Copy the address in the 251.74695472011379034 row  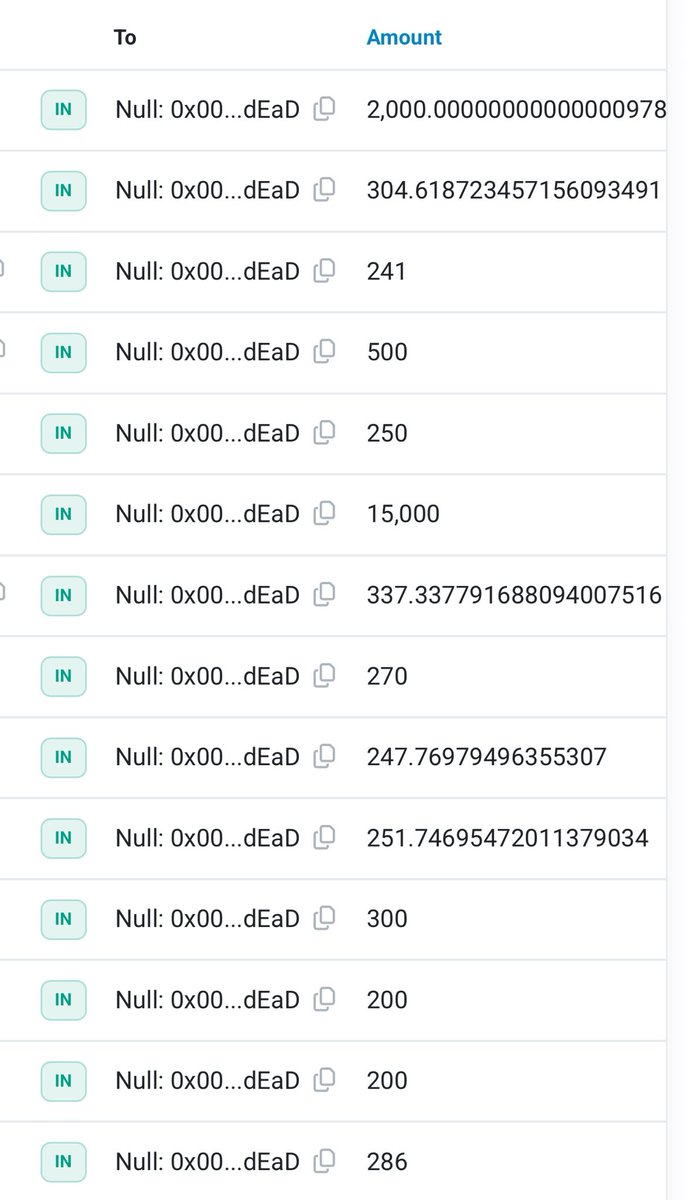click(323, 837)
